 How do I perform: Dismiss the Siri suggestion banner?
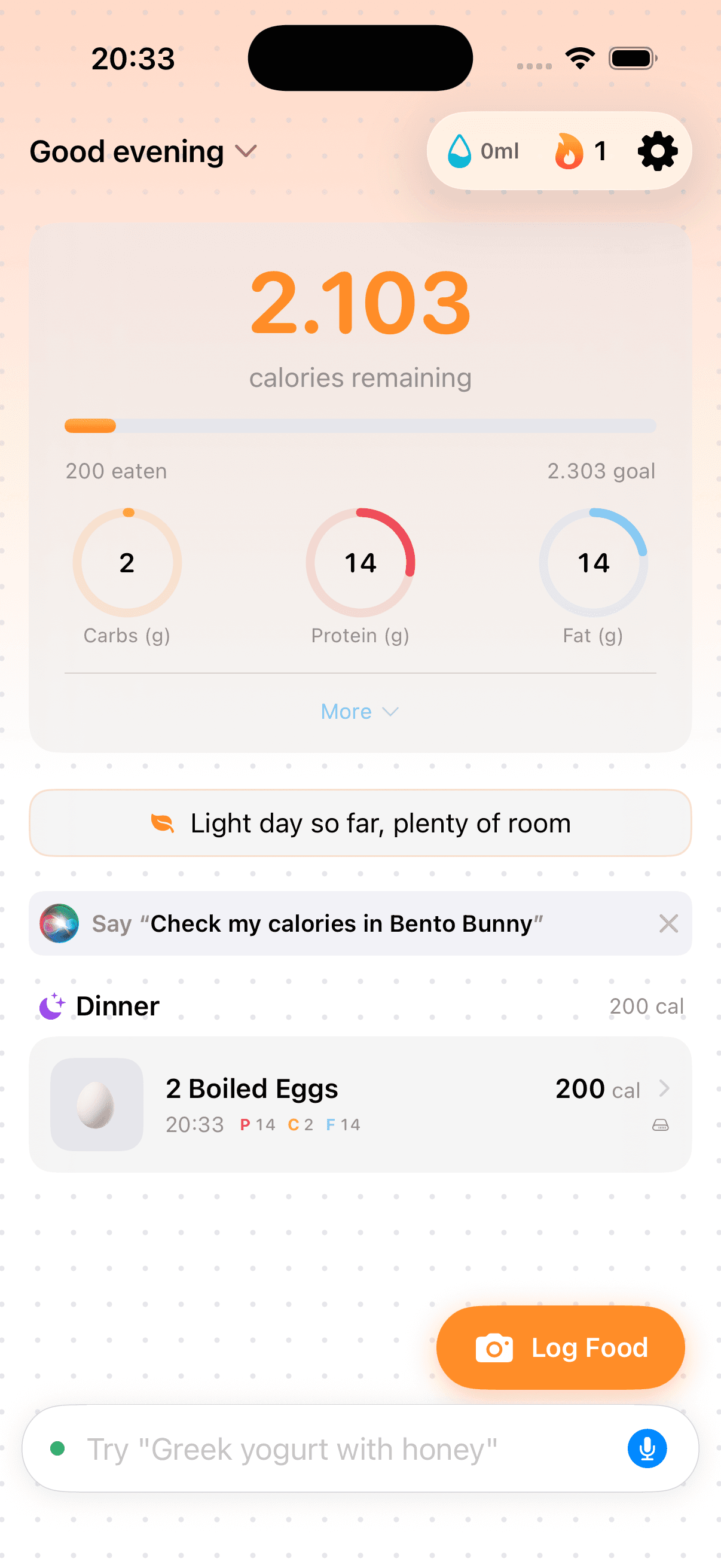tap(668, 923)
